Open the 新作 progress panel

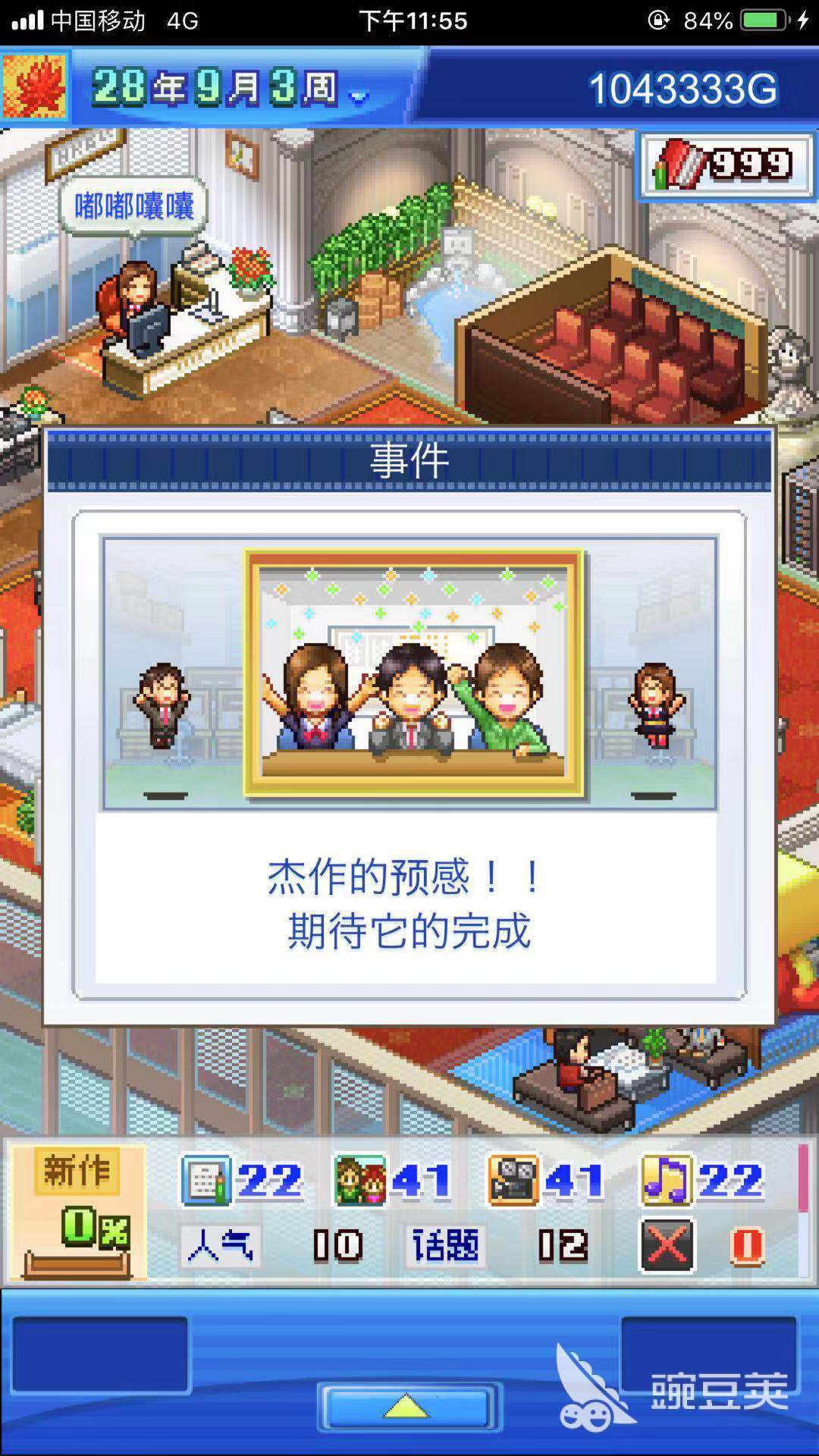coord(77,1212)
